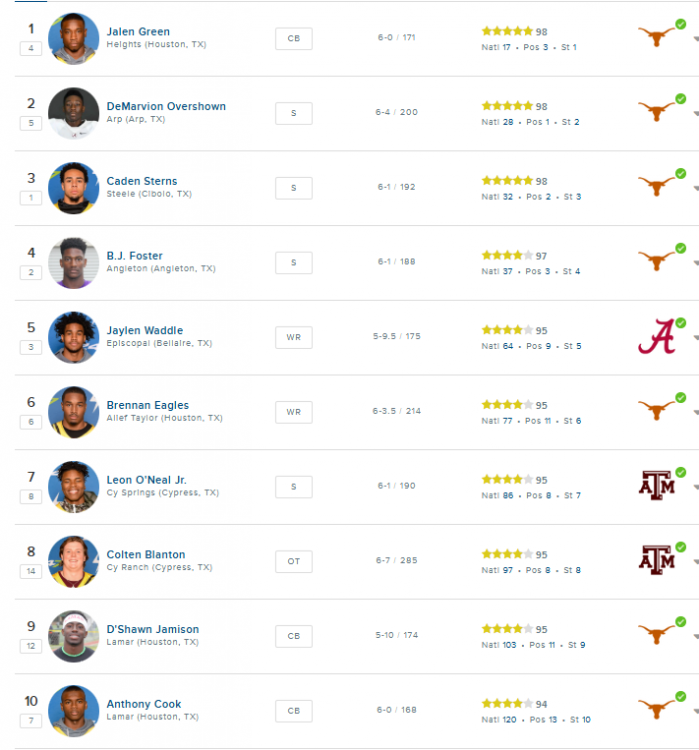
Task: Open Jalen Green's player profile
Action: [x=138, y=32]
